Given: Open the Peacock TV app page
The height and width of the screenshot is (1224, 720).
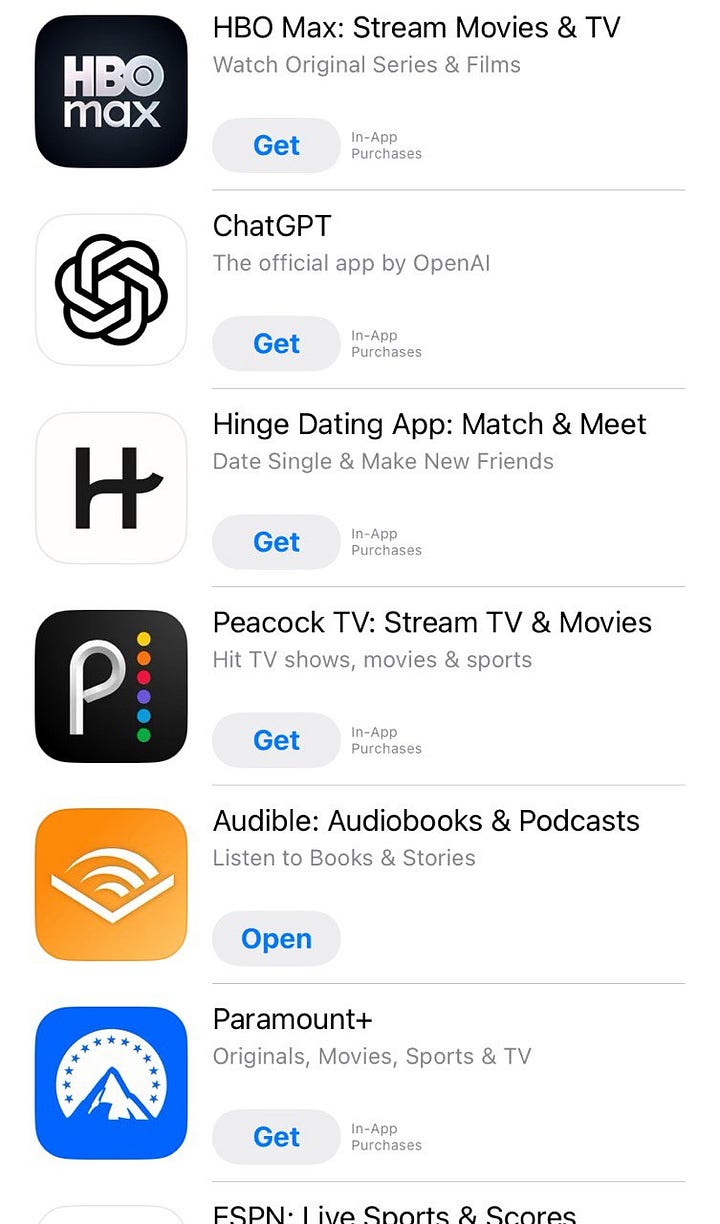Looking at the screenshot, I should 432,622.
